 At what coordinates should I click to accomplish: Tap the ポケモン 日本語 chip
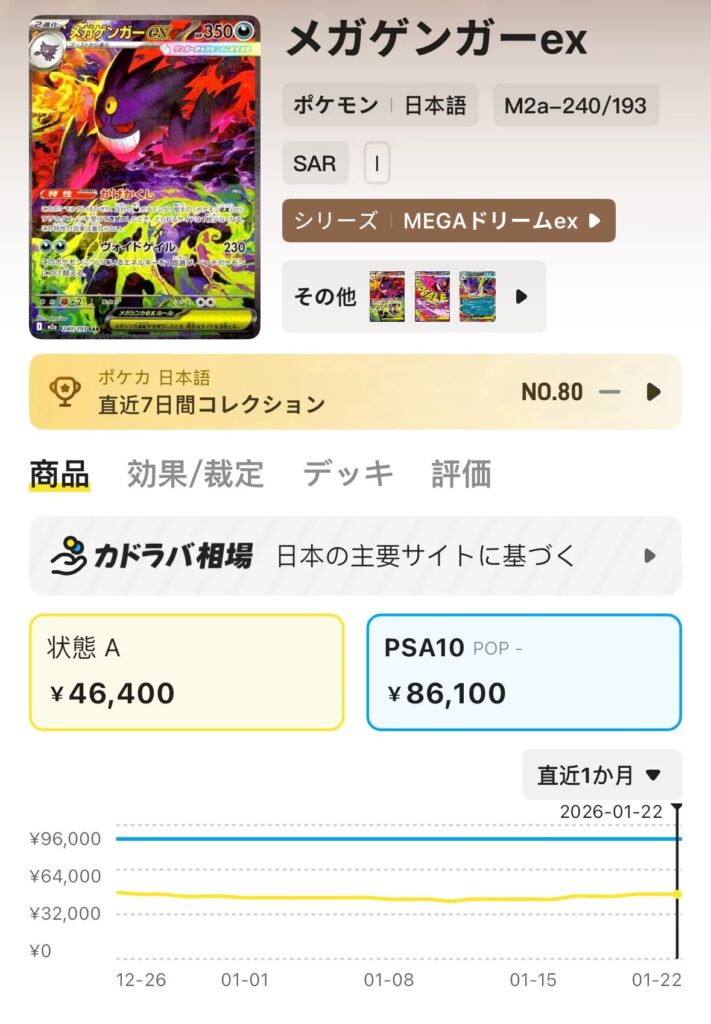click(379, 105)
